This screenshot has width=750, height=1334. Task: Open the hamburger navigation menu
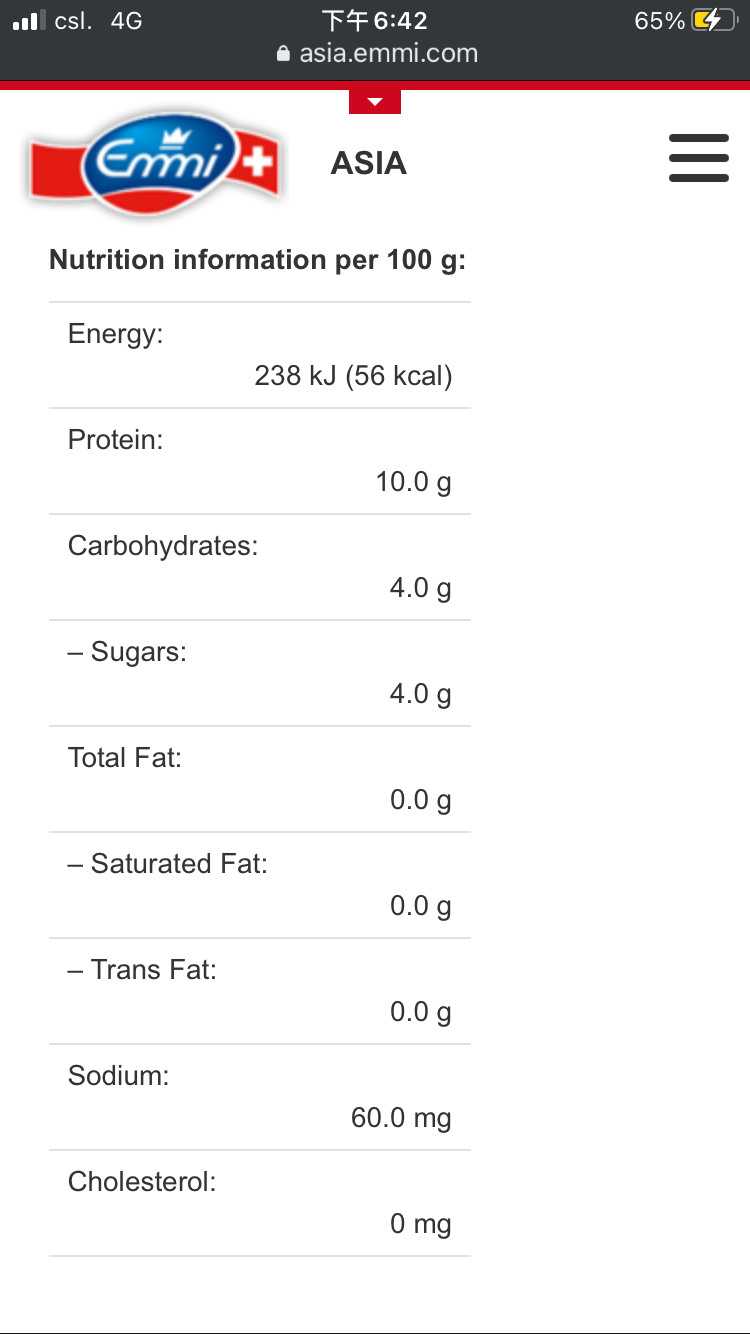(x=698, y=158)
